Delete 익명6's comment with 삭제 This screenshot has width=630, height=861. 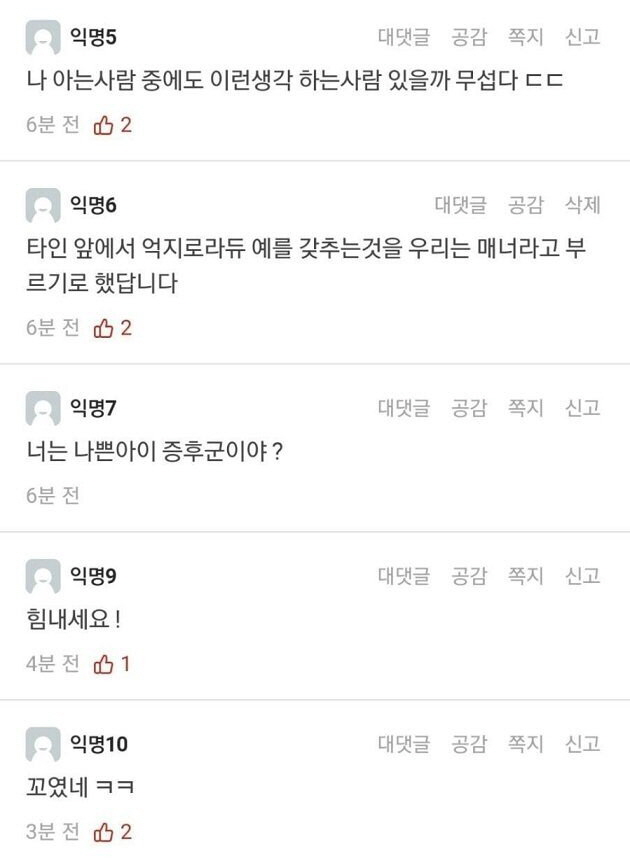(582, 205)
